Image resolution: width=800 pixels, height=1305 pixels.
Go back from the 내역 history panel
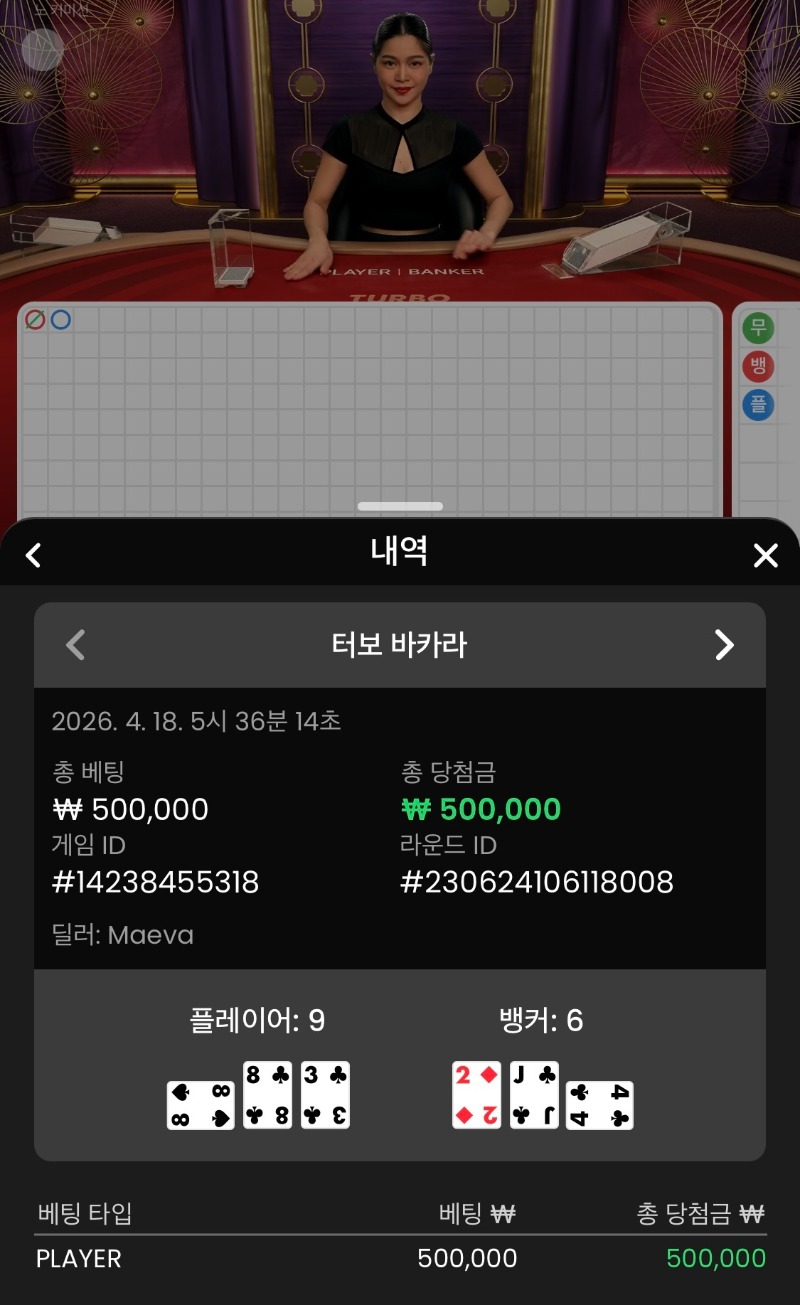[33, 555]
